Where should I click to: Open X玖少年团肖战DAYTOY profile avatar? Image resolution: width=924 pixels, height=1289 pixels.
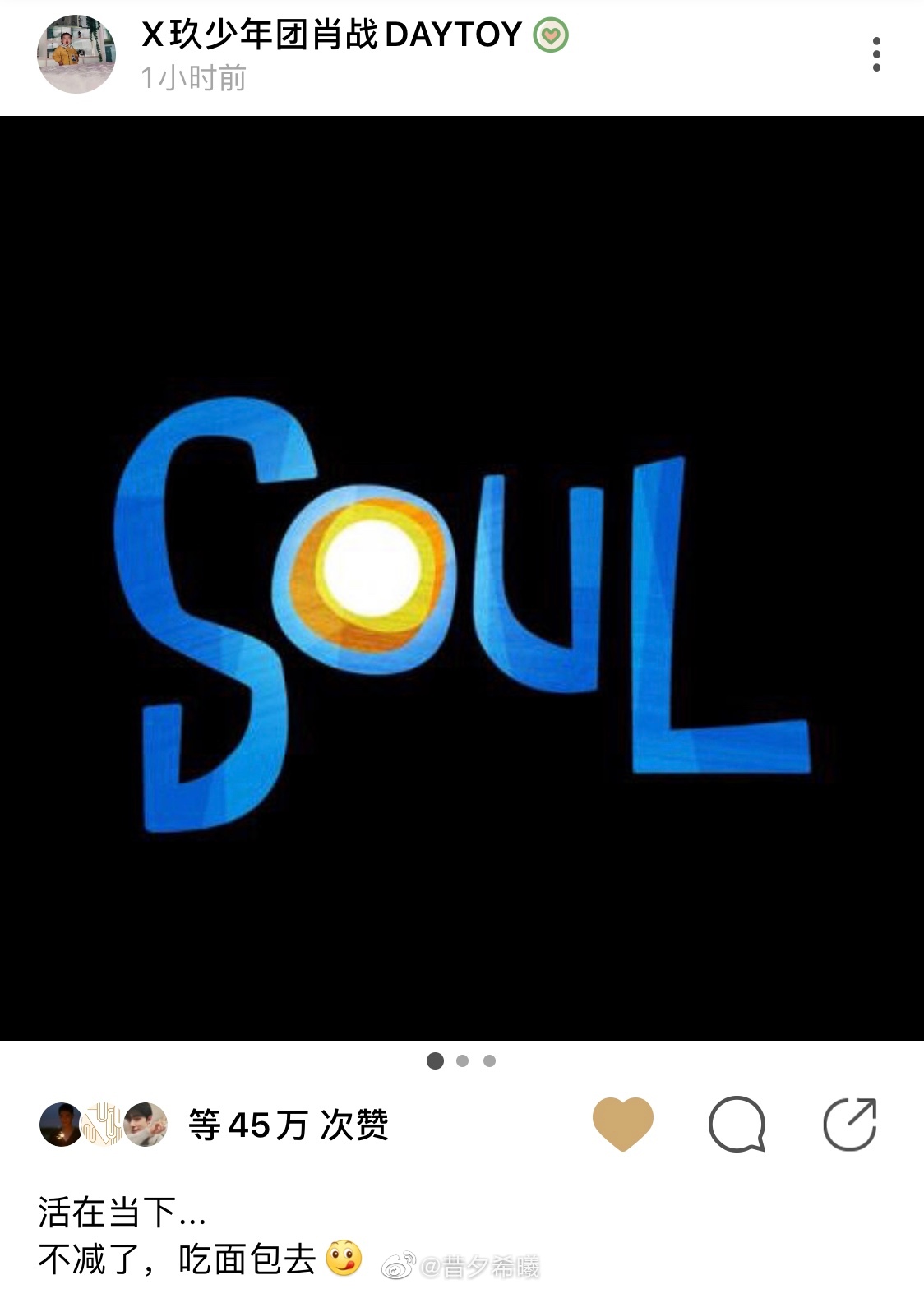click(x=76, y=54)
